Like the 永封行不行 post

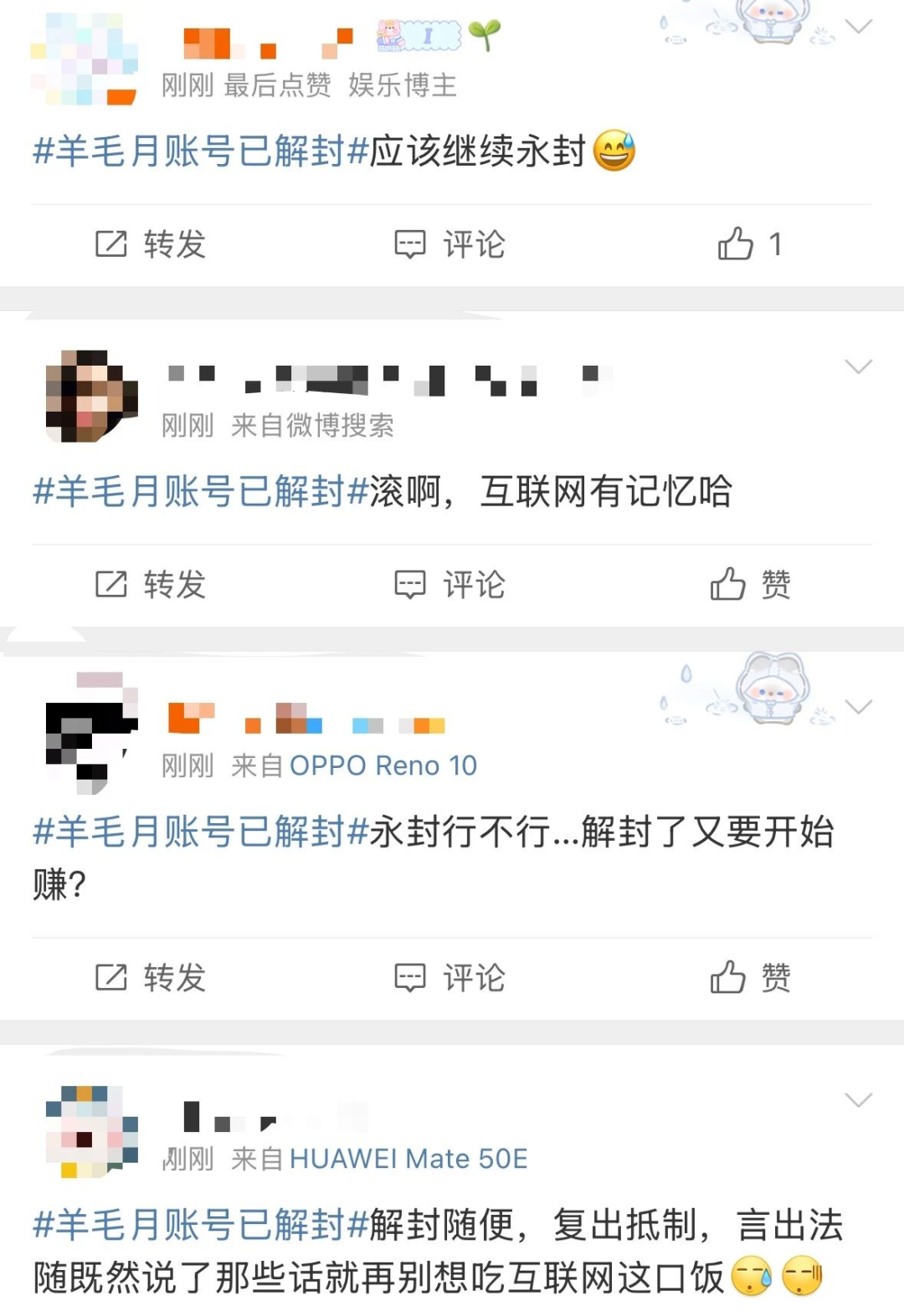pos(749,977)
